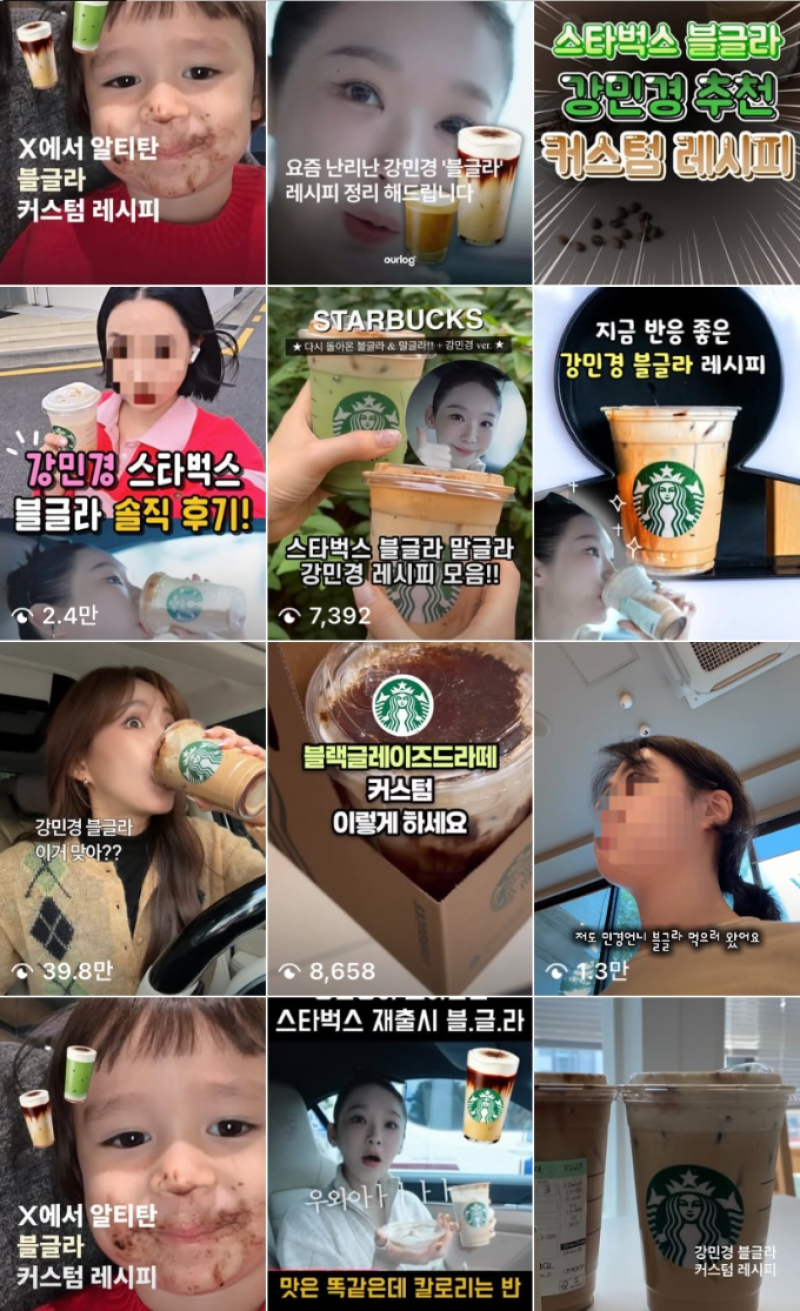Play the '강민경 스타벅스 블글라 솔직 후기!' reel
This screenshot has height=1311, width=800.
133,463
